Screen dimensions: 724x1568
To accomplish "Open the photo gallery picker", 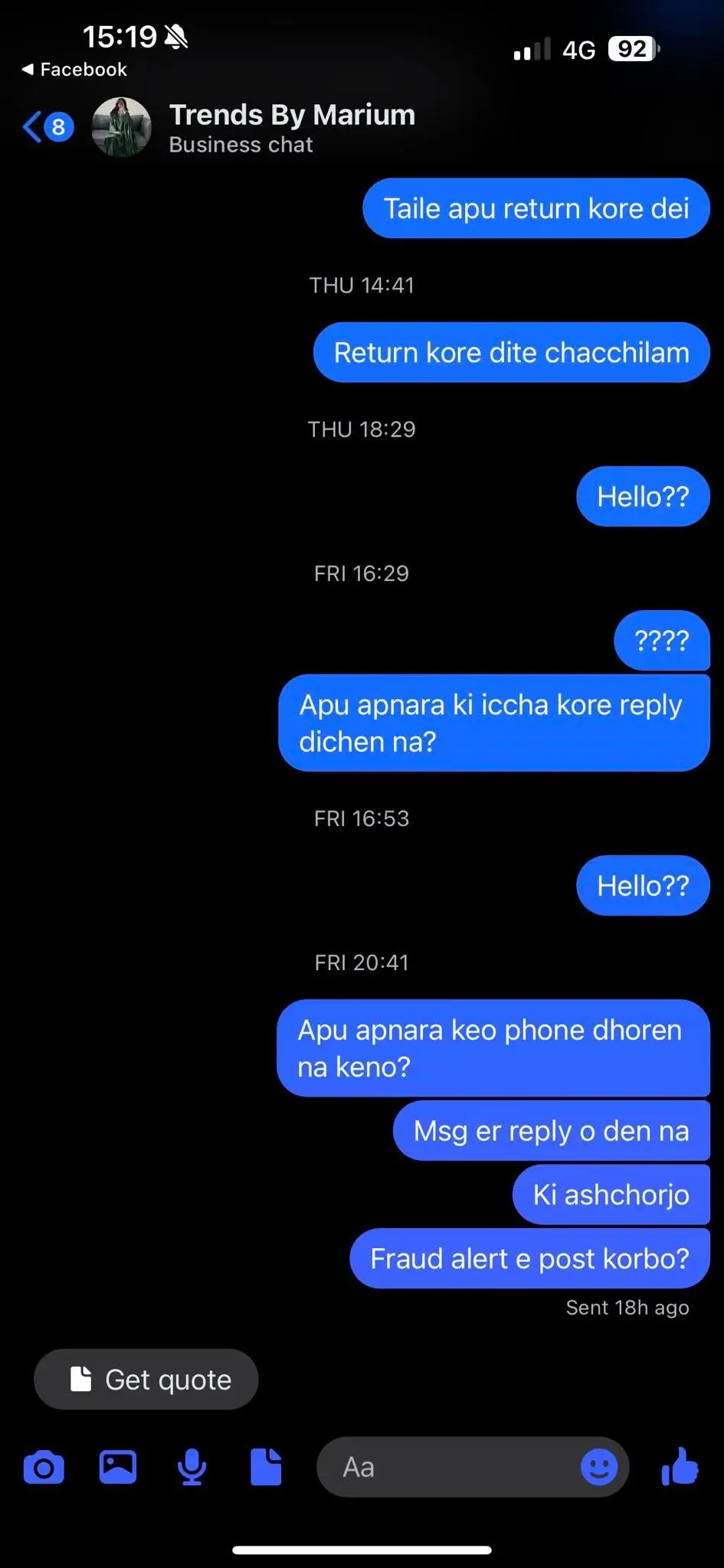I will (x=118, y=1467).
